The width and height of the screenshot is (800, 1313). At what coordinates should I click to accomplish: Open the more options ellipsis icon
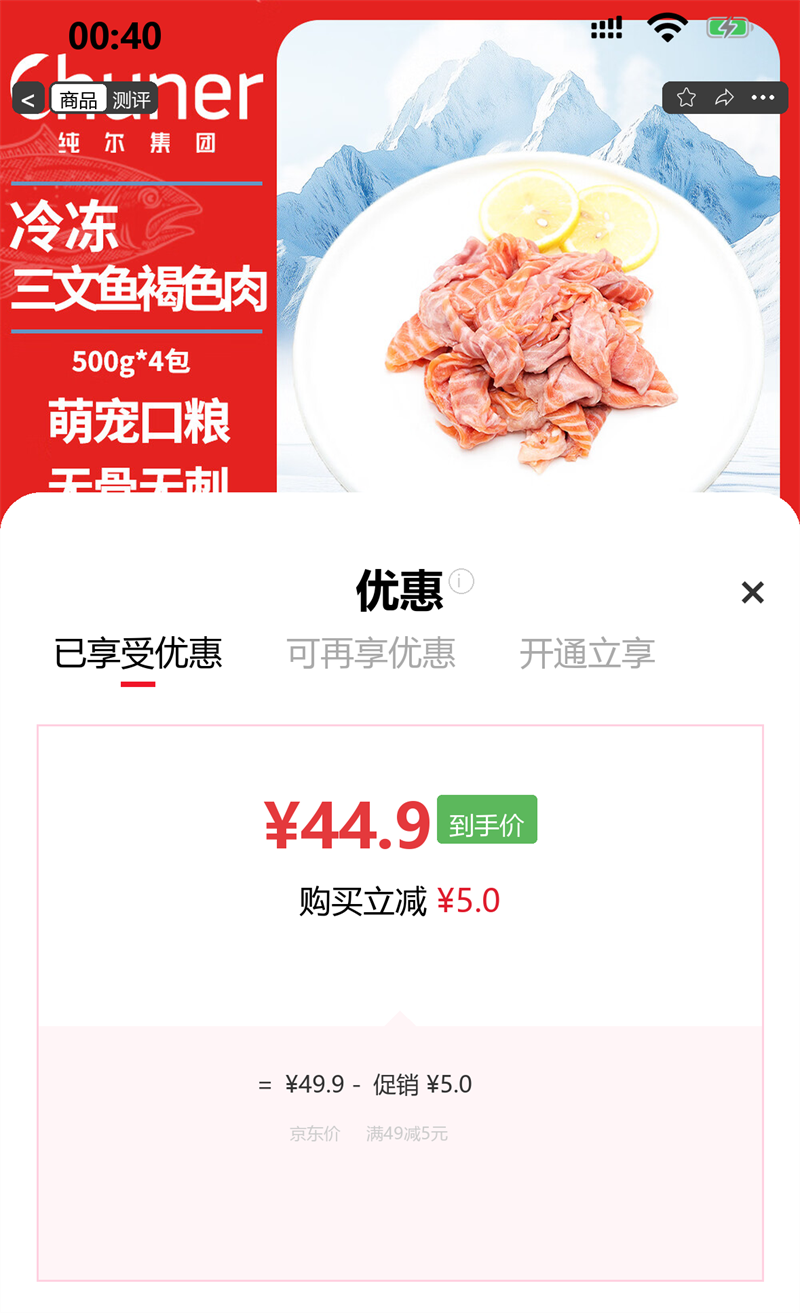pyautogui.click(x=762, y=96)
